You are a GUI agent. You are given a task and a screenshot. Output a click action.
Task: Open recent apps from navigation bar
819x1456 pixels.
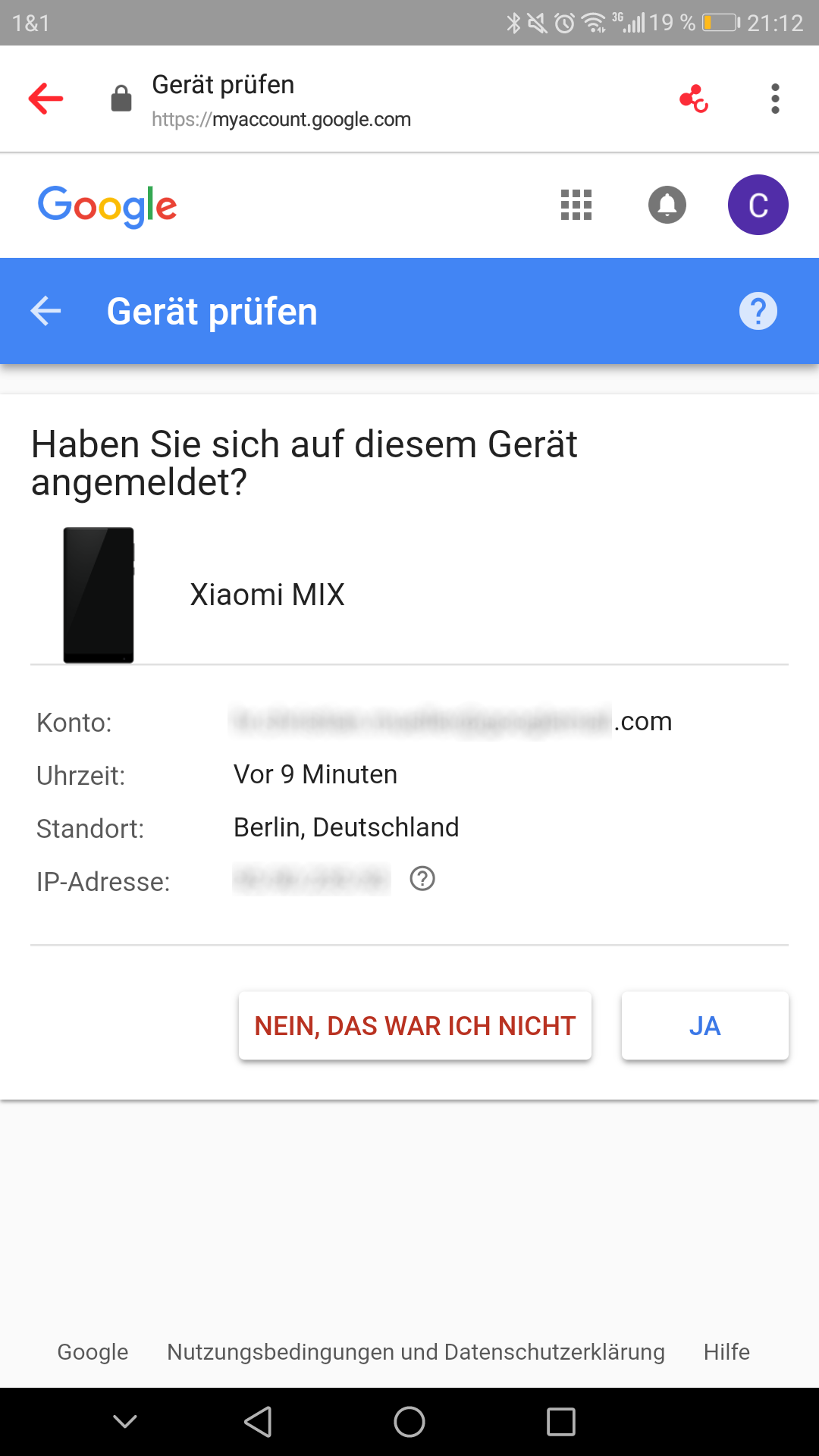tap(561, 1422)
